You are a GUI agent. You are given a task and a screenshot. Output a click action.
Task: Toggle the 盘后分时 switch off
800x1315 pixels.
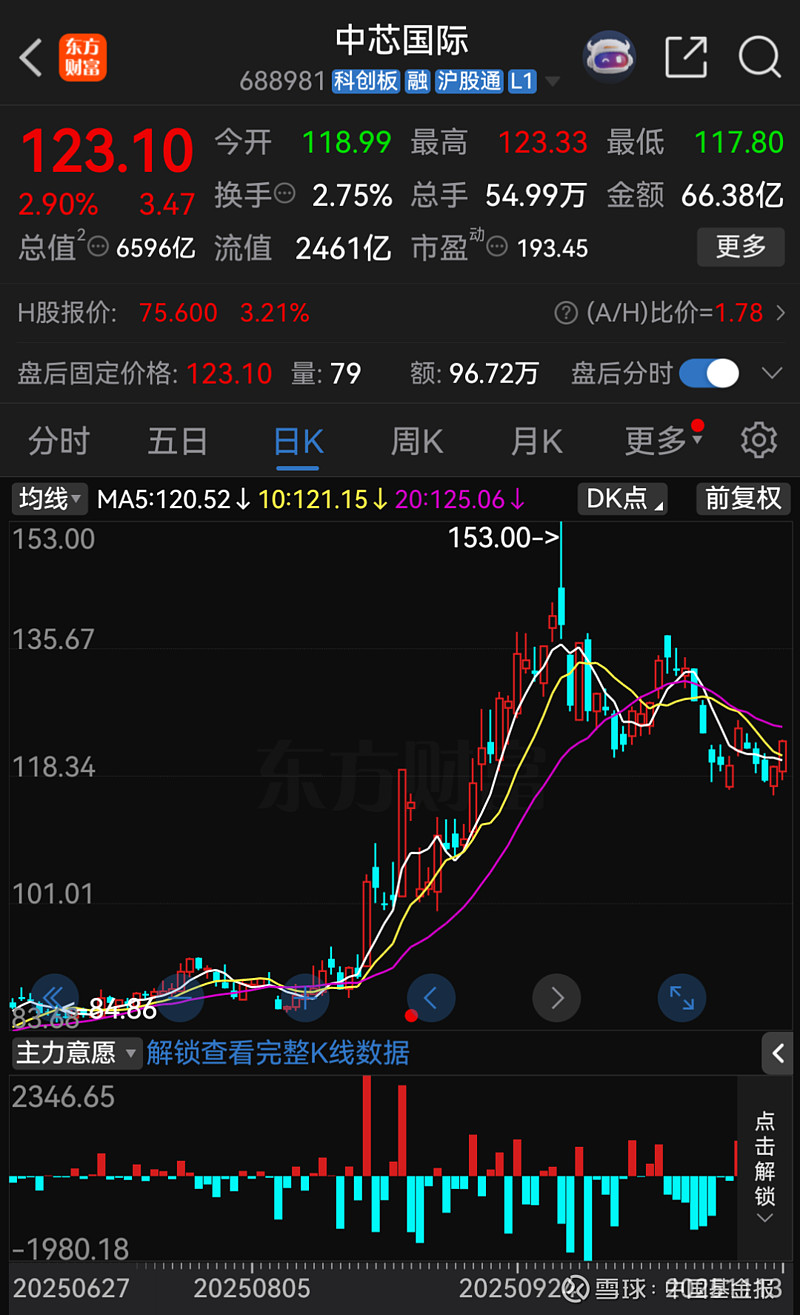[708, 373]
